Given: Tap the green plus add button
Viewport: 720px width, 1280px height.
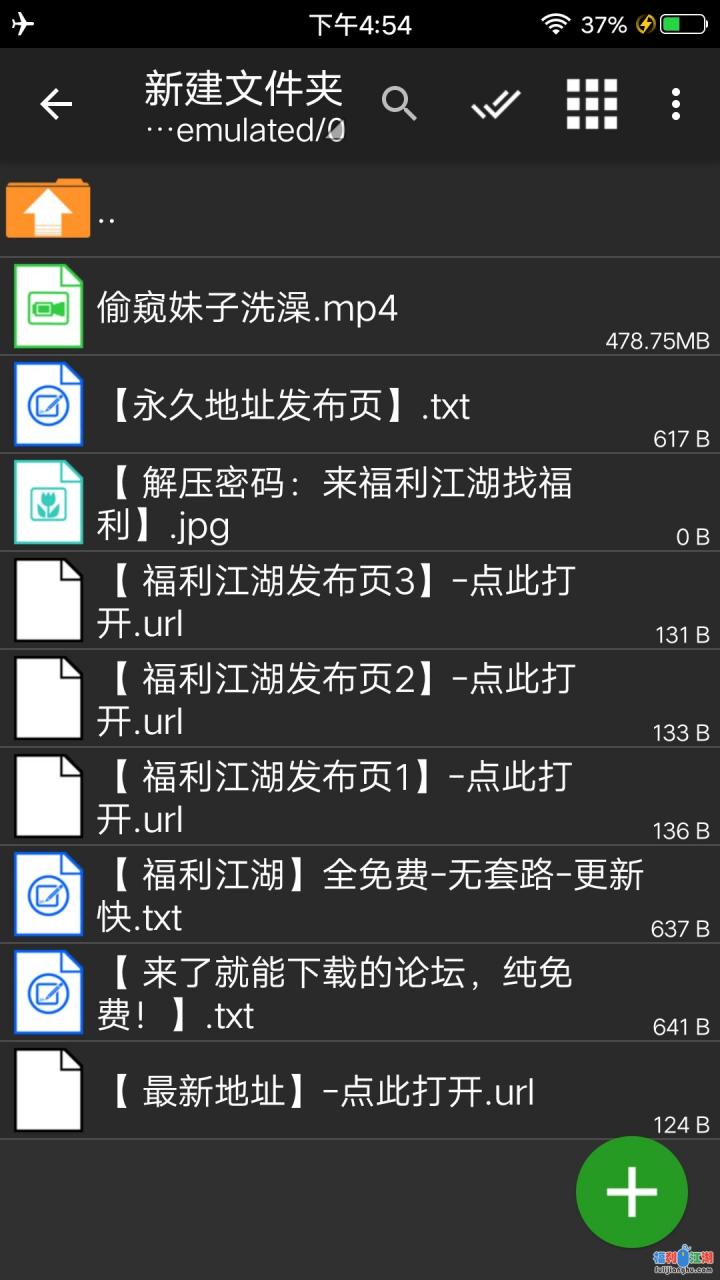Looking at the screenshot, I should [632, 1191].
